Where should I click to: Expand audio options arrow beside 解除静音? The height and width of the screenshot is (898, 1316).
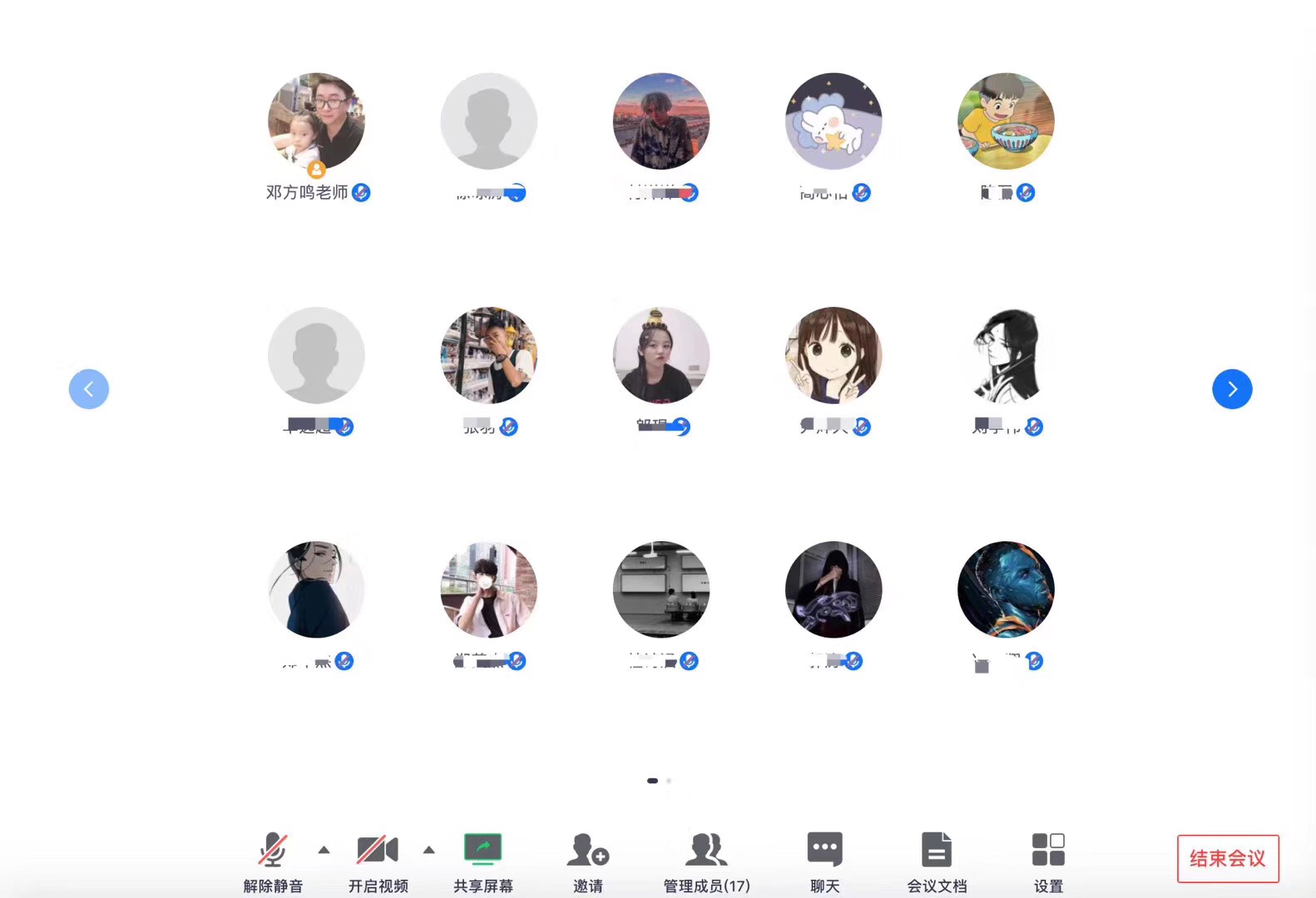(x=324, y=850)
